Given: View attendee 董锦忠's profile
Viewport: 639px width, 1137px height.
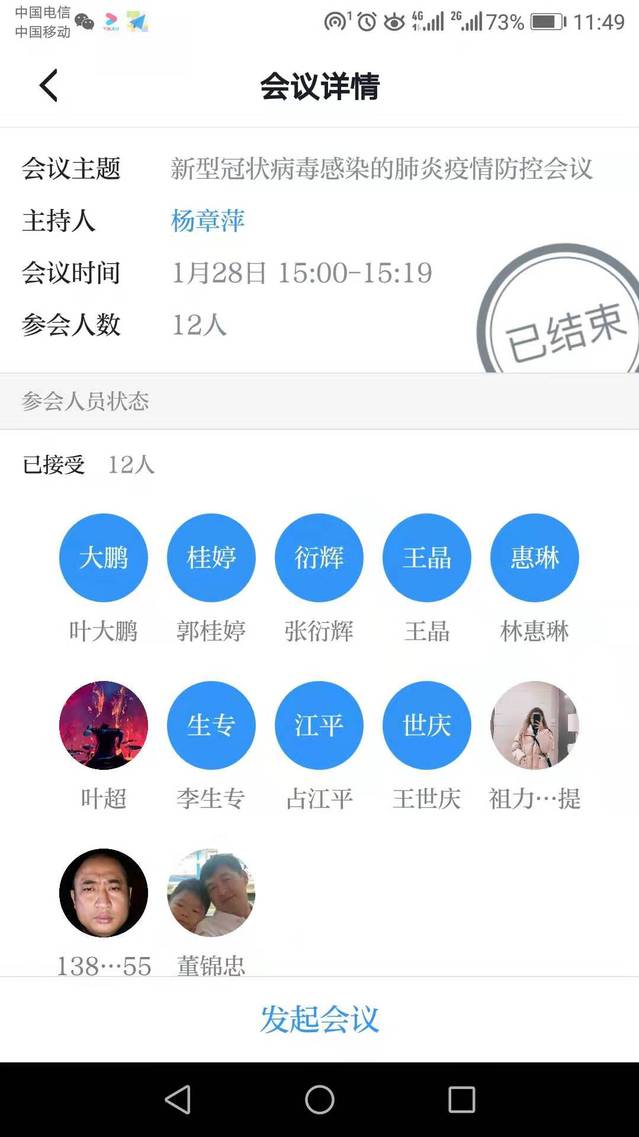Looking at the screenshot, I should tap(211, 893).
